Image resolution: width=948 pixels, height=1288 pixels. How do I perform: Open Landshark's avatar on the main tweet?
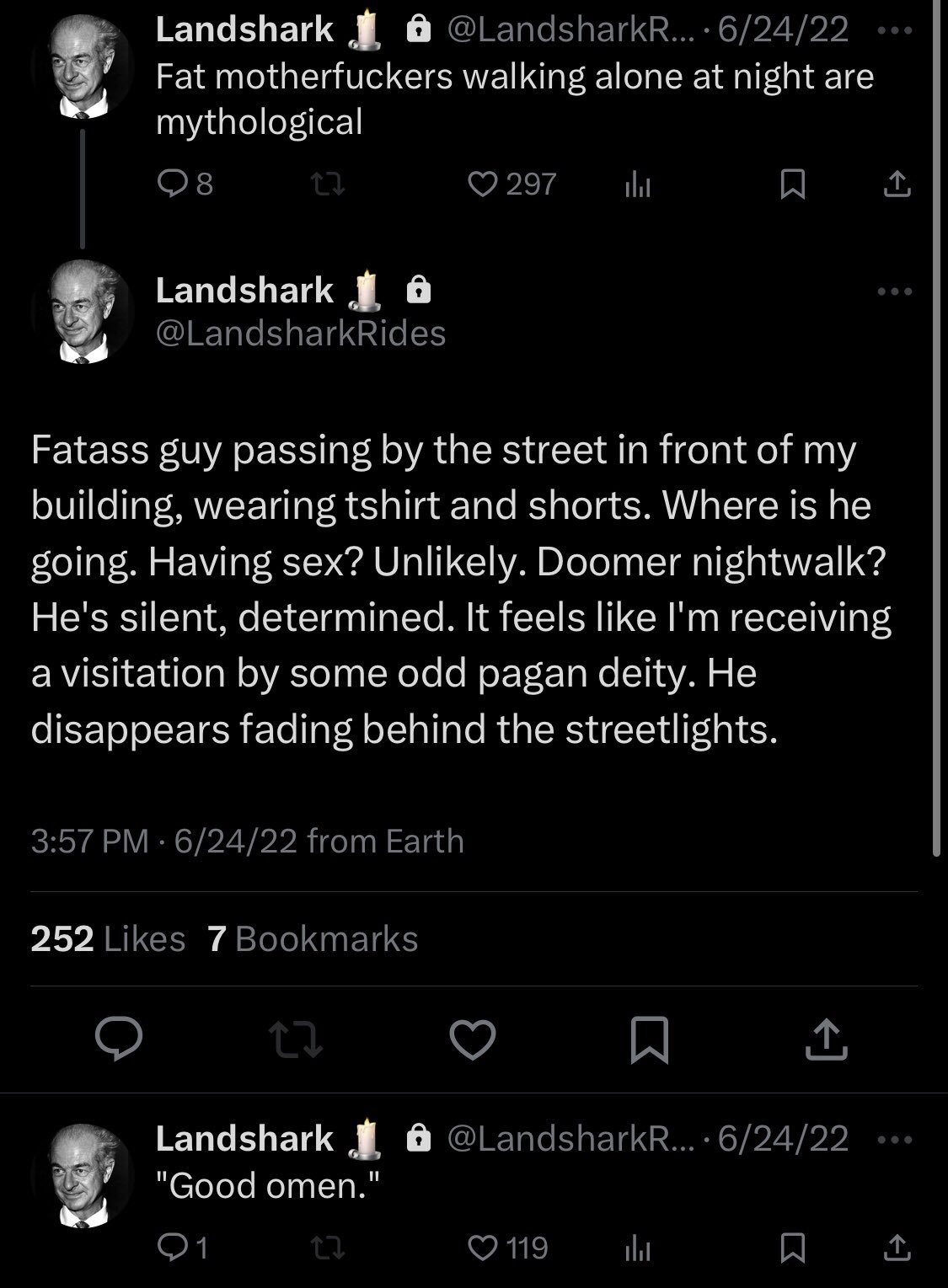click(83, 312)
